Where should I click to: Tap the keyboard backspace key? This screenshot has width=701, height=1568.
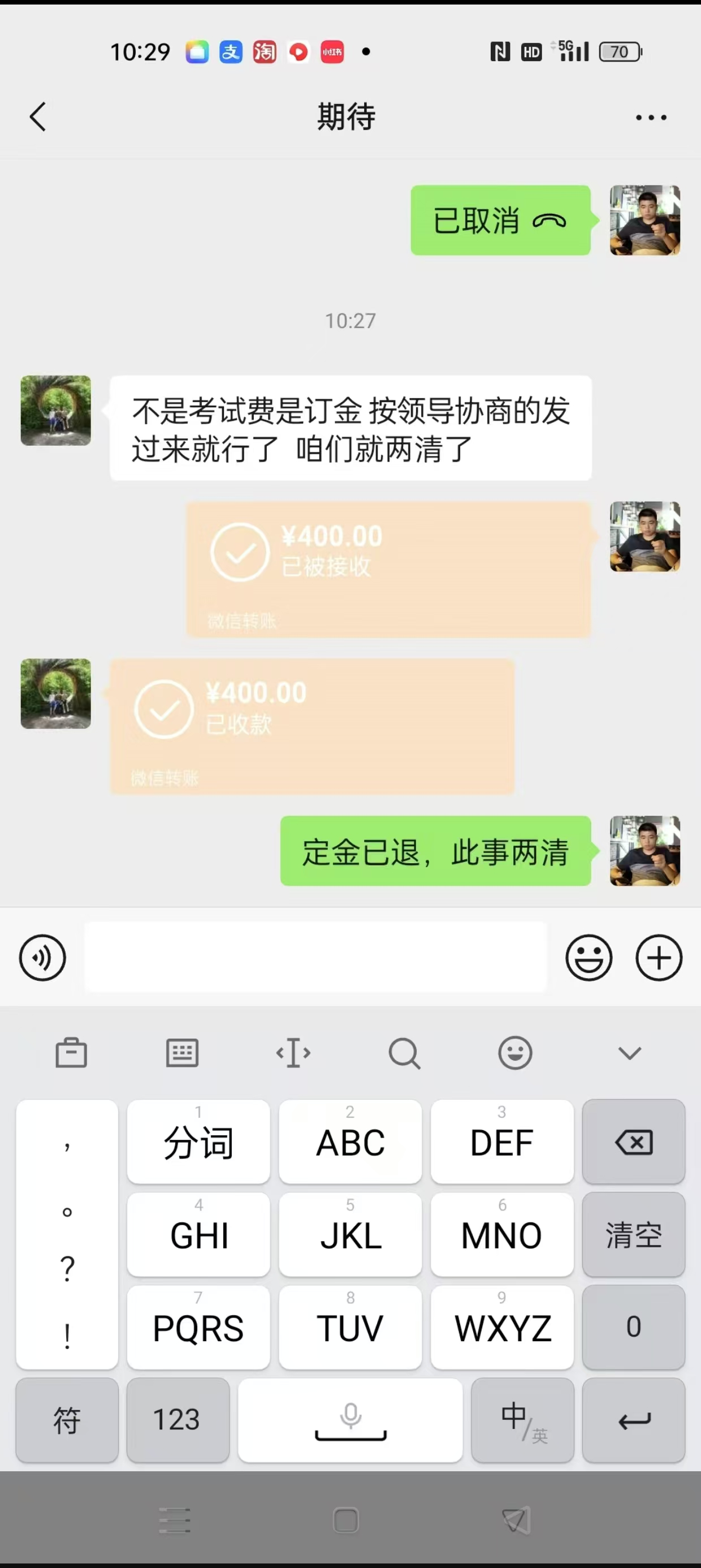[x=634, y=1142]
